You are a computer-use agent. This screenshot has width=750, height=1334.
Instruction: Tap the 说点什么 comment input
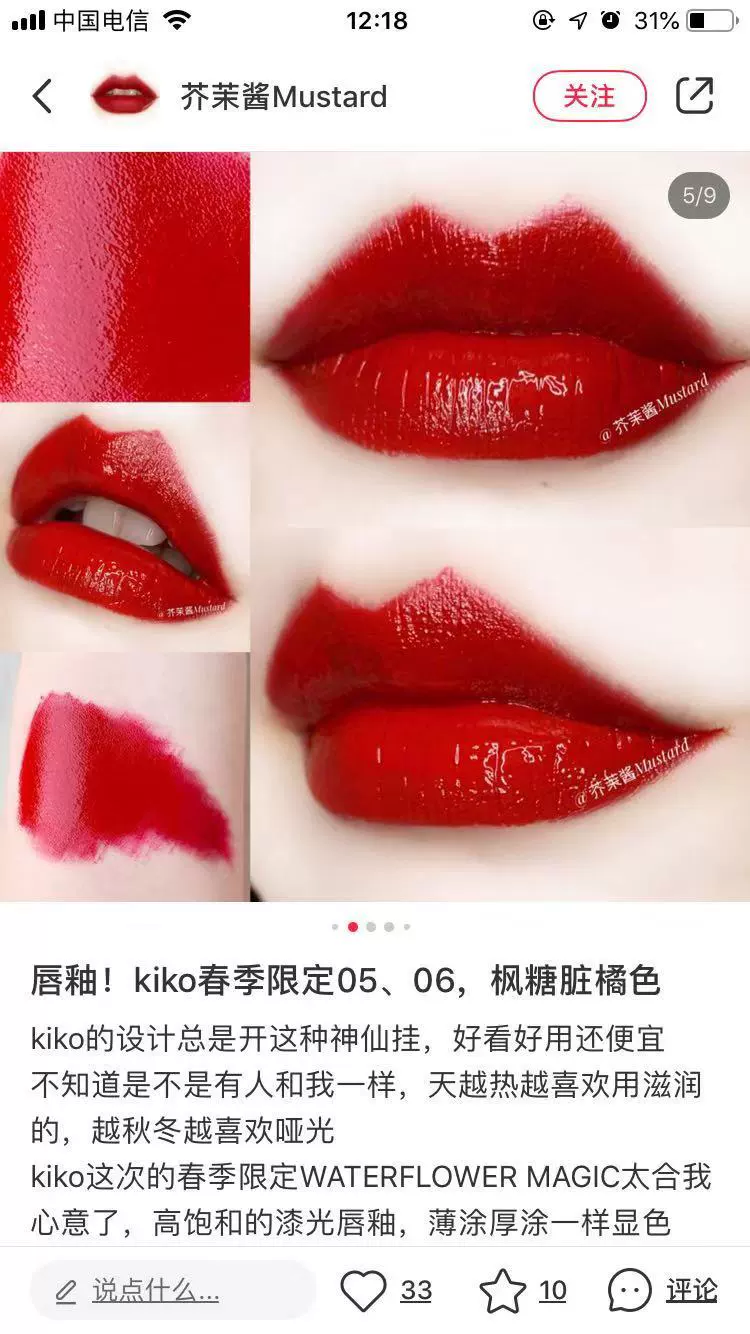172,1291
